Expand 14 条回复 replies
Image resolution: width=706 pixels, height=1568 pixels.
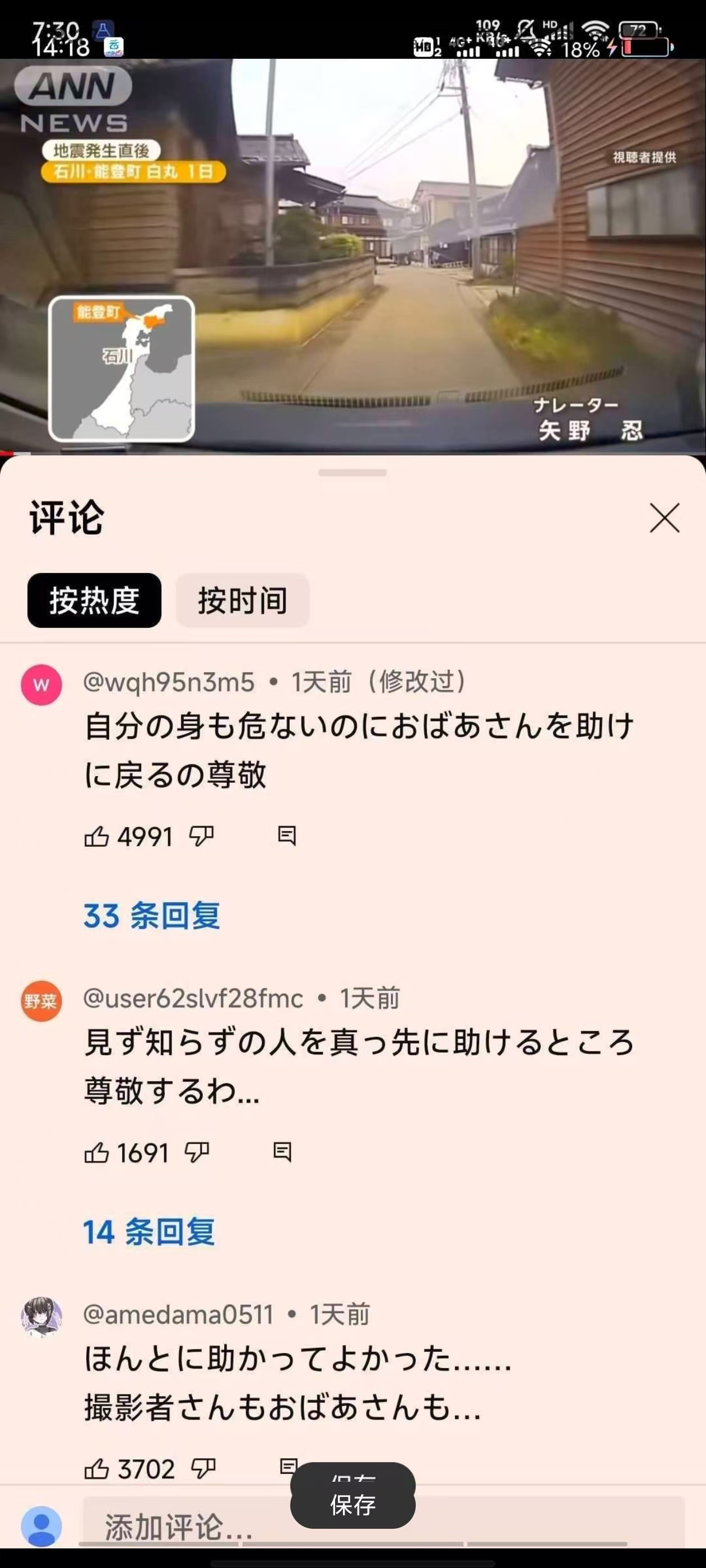click(149, 1231)
